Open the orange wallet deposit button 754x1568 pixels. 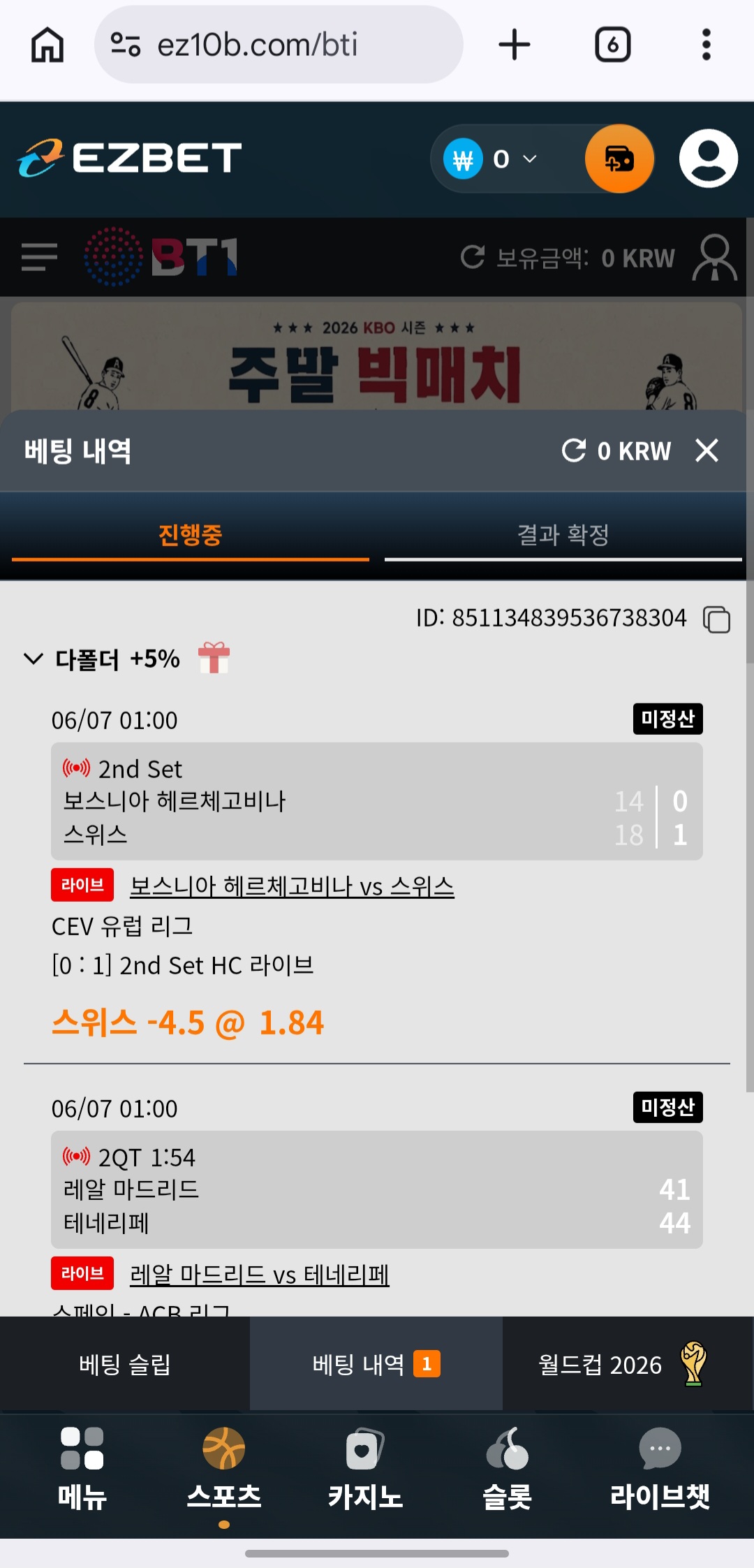(x=619, y=159)
